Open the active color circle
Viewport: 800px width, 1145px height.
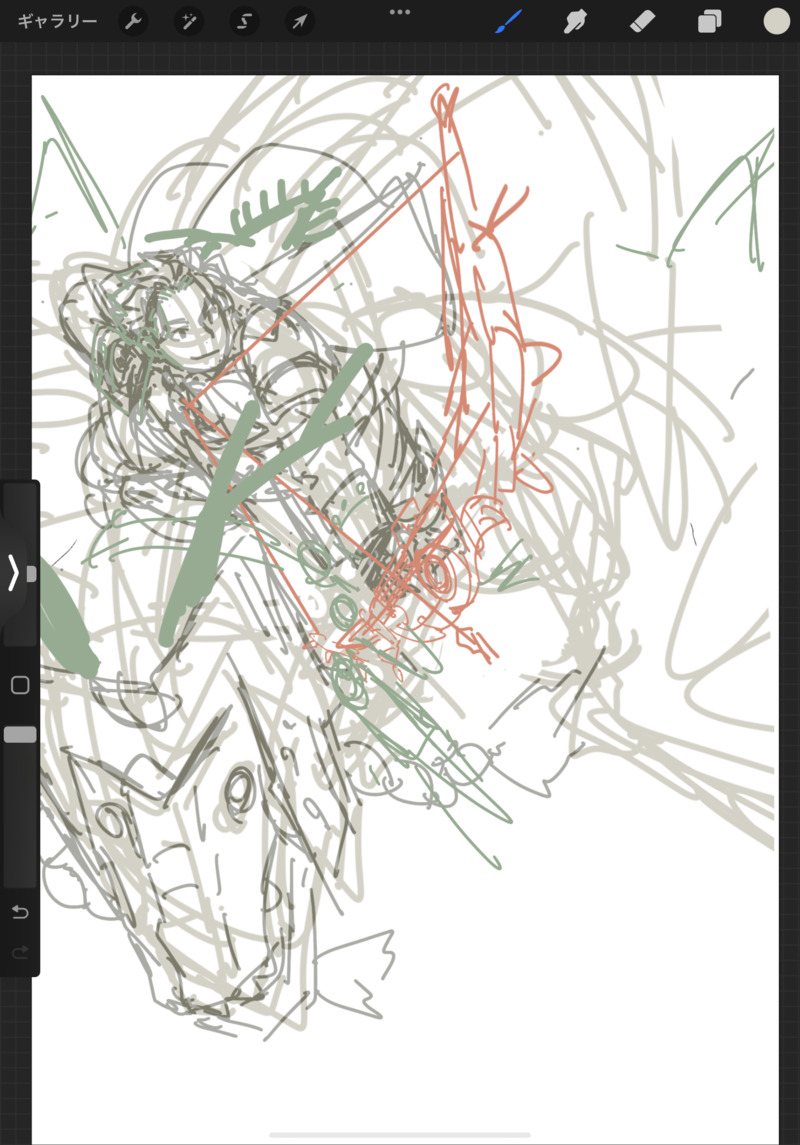(x=776, y=21)
